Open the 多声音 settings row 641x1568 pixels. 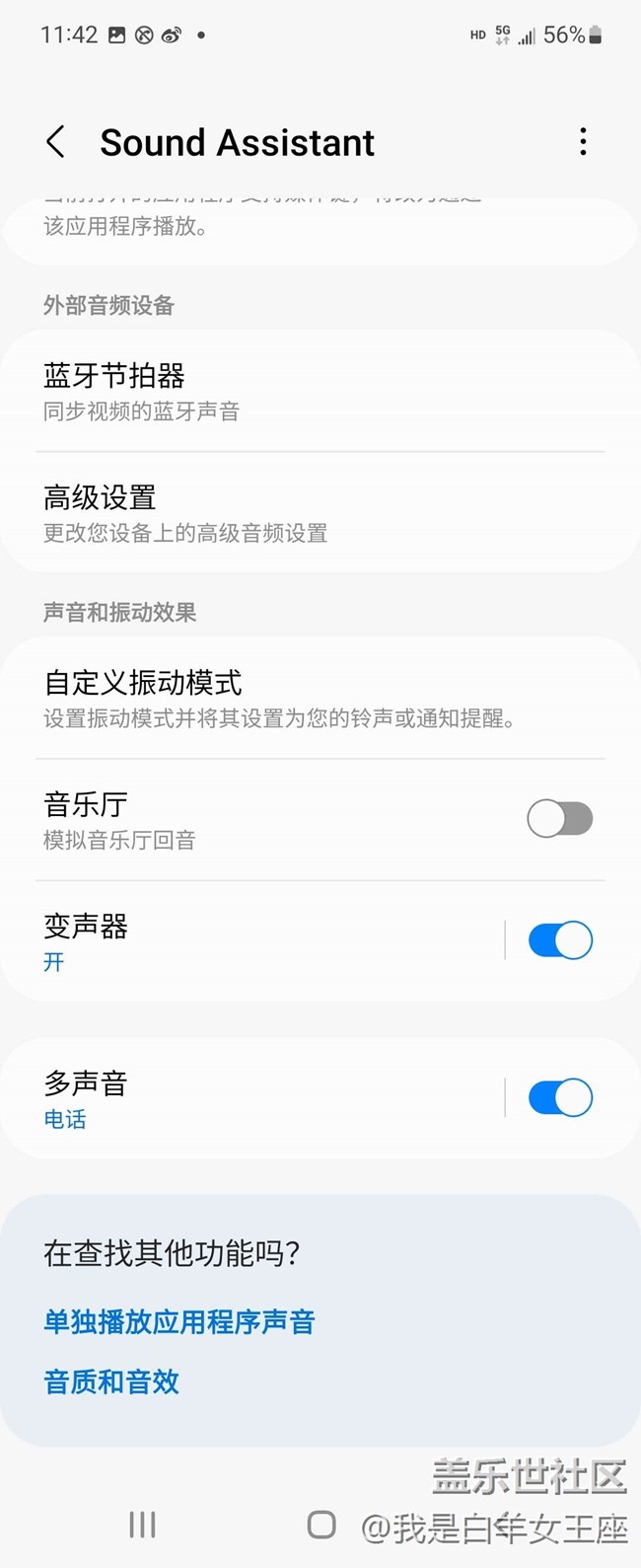[x=251, y=1098]
